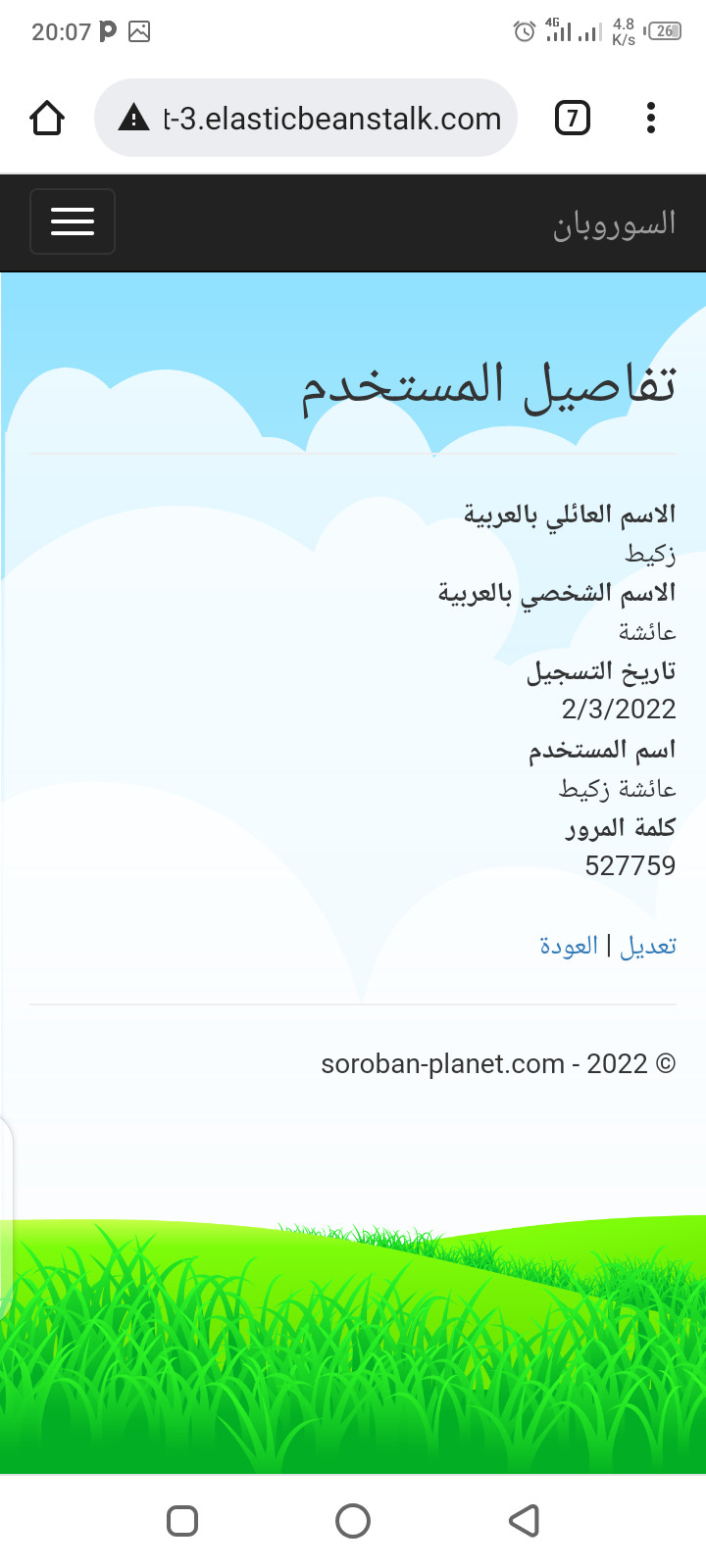This screenshot has height=1568, width=706.
Task: Go back using the system back button
Action: tap(525, 1520)
